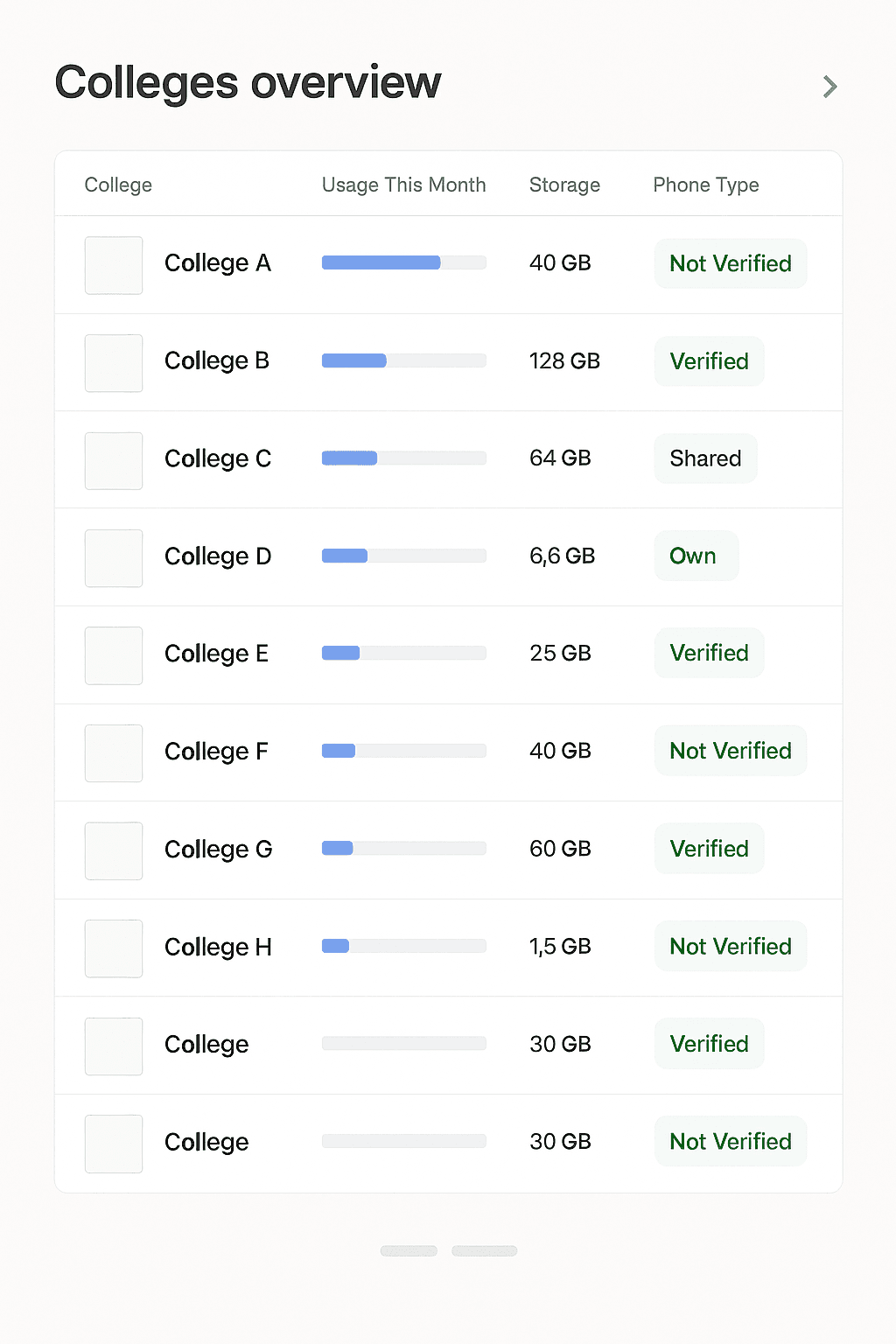Click the College F thumbnail icon
Viewport: 896px width, 1344px height.
pos(113,753)
